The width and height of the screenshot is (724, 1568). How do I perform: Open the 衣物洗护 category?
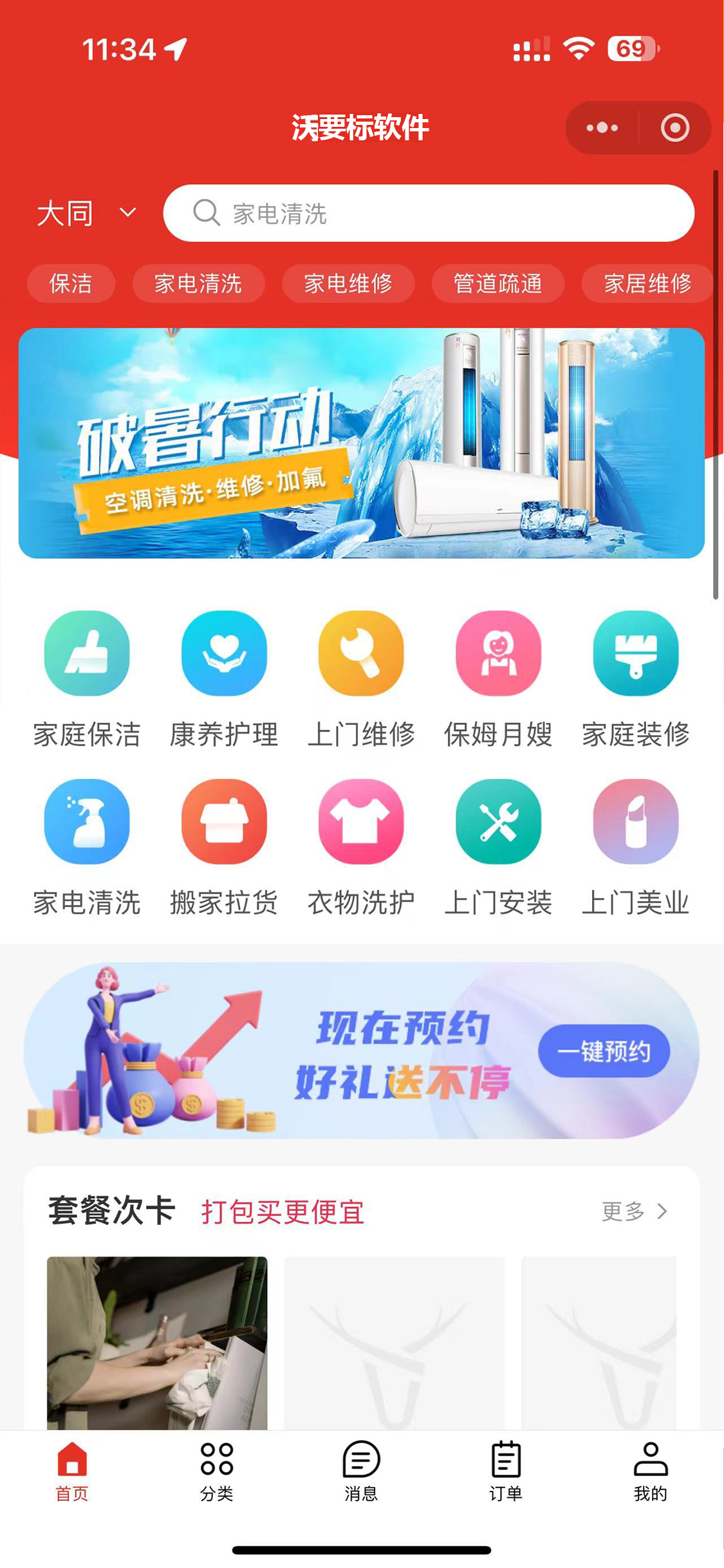pyautogui.click(x=361, y=846)
